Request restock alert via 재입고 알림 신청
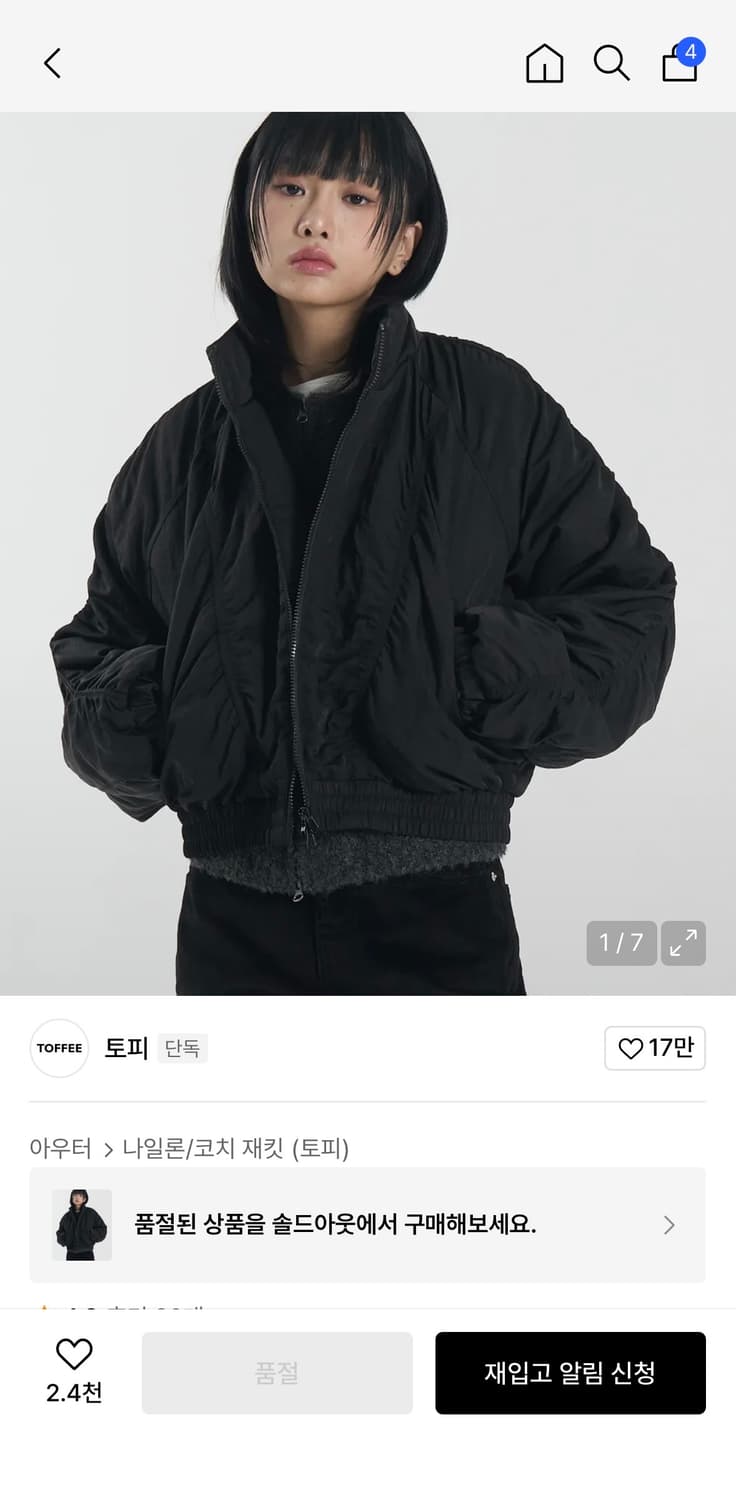736x1500 pixels. (571, 1372)
